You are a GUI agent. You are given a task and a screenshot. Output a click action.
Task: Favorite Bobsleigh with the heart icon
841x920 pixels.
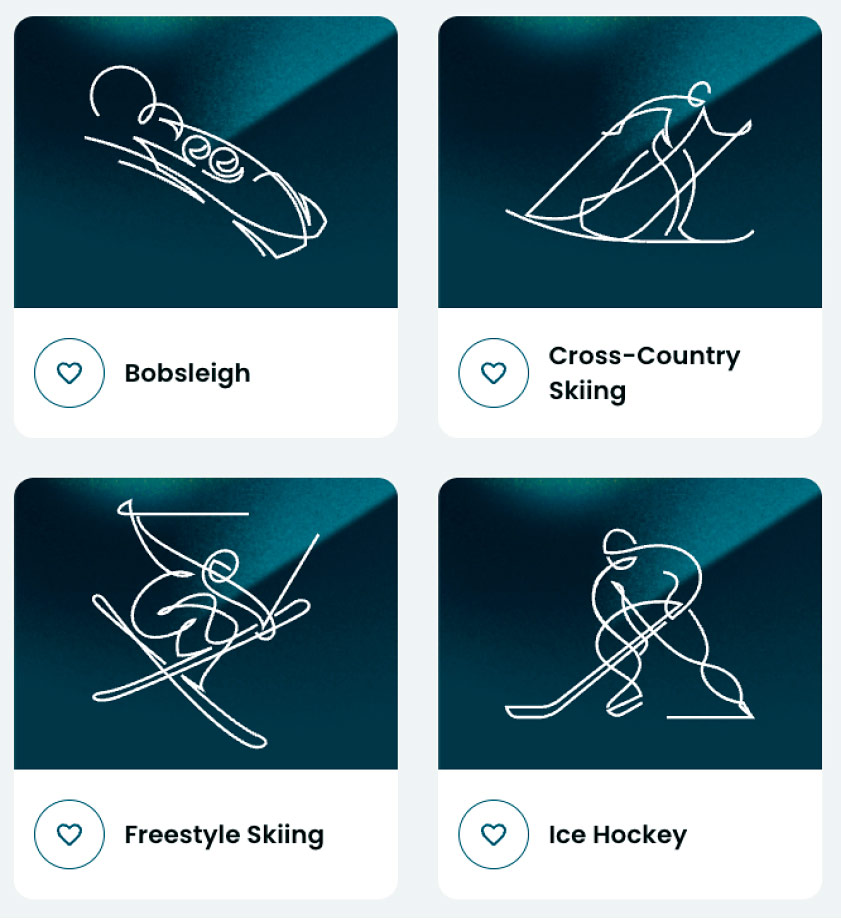click(x=69, y=373)
